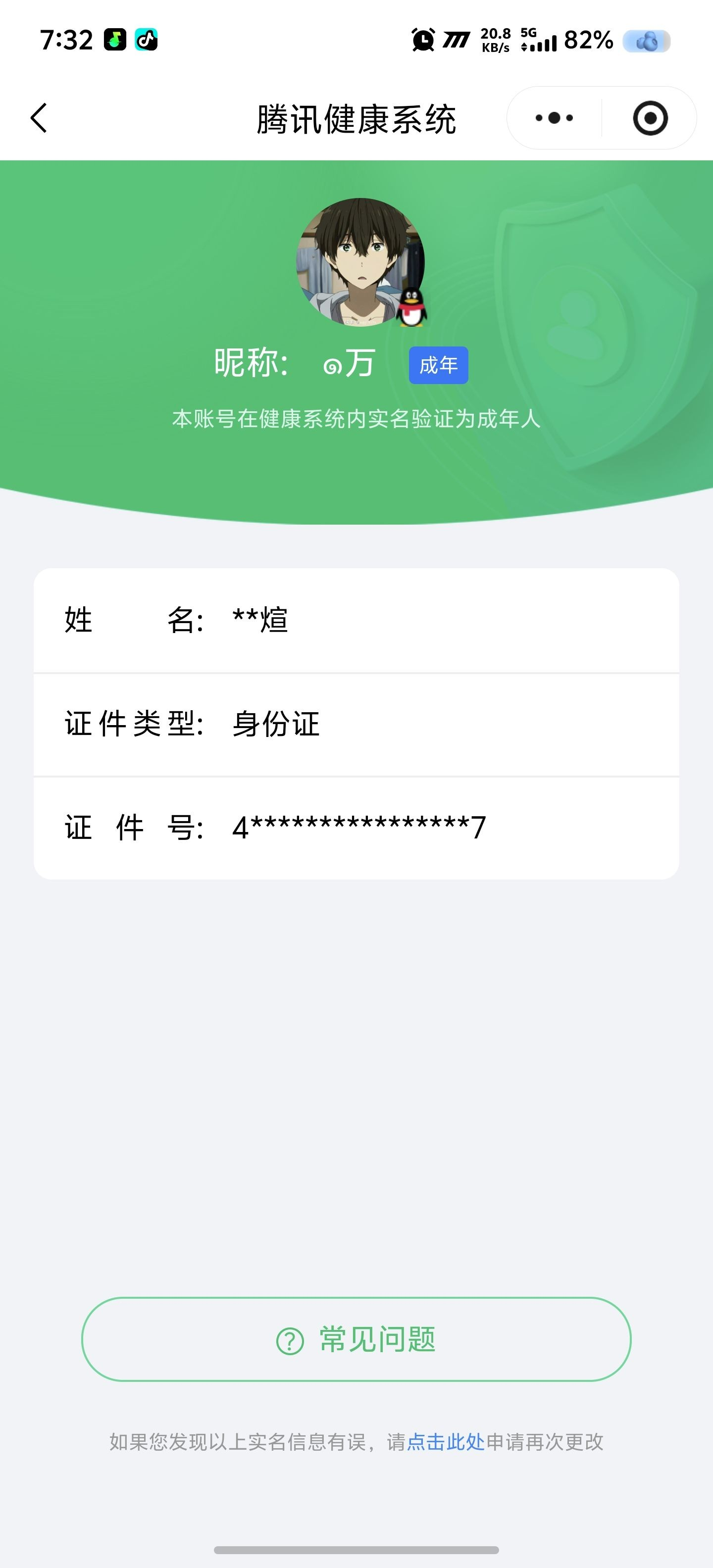
Task: Tap the blue 成年 status badge
Action: click(x=440, y=365)
